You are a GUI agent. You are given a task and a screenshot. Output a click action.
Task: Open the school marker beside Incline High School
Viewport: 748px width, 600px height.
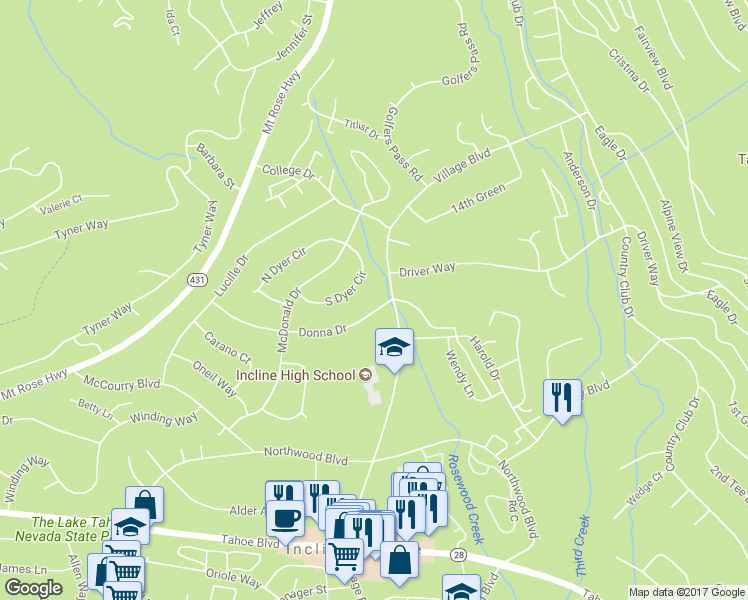394,347
